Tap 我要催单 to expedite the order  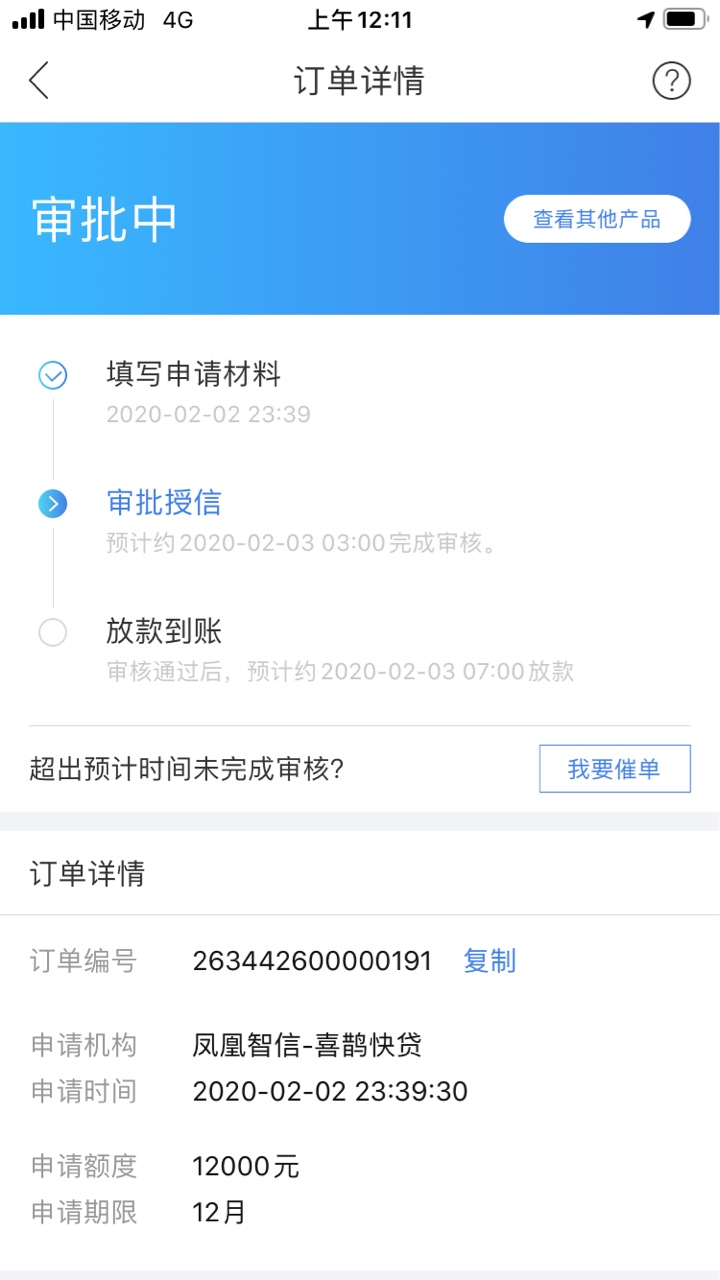click(615, 769)
